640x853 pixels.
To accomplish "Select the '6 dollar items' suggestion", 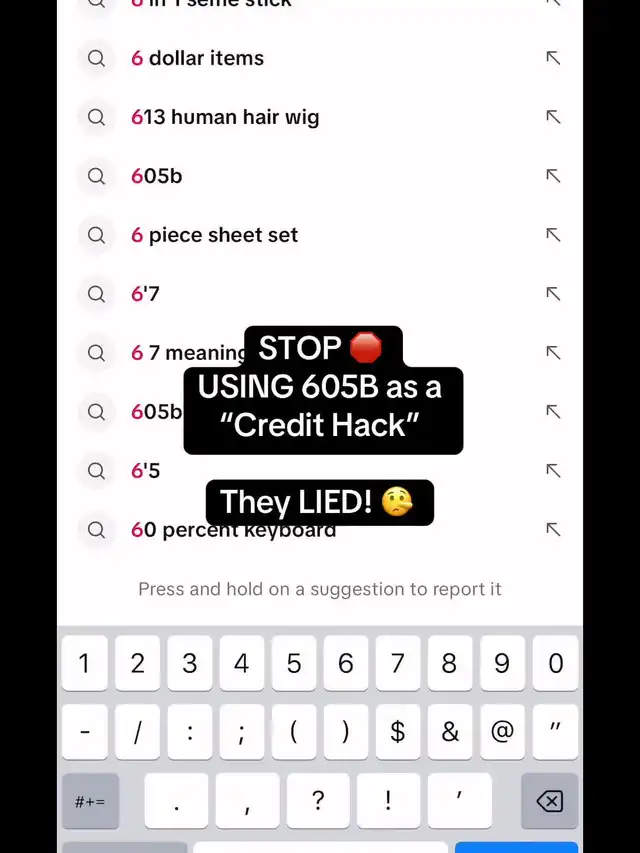I will tap(207, 58).
